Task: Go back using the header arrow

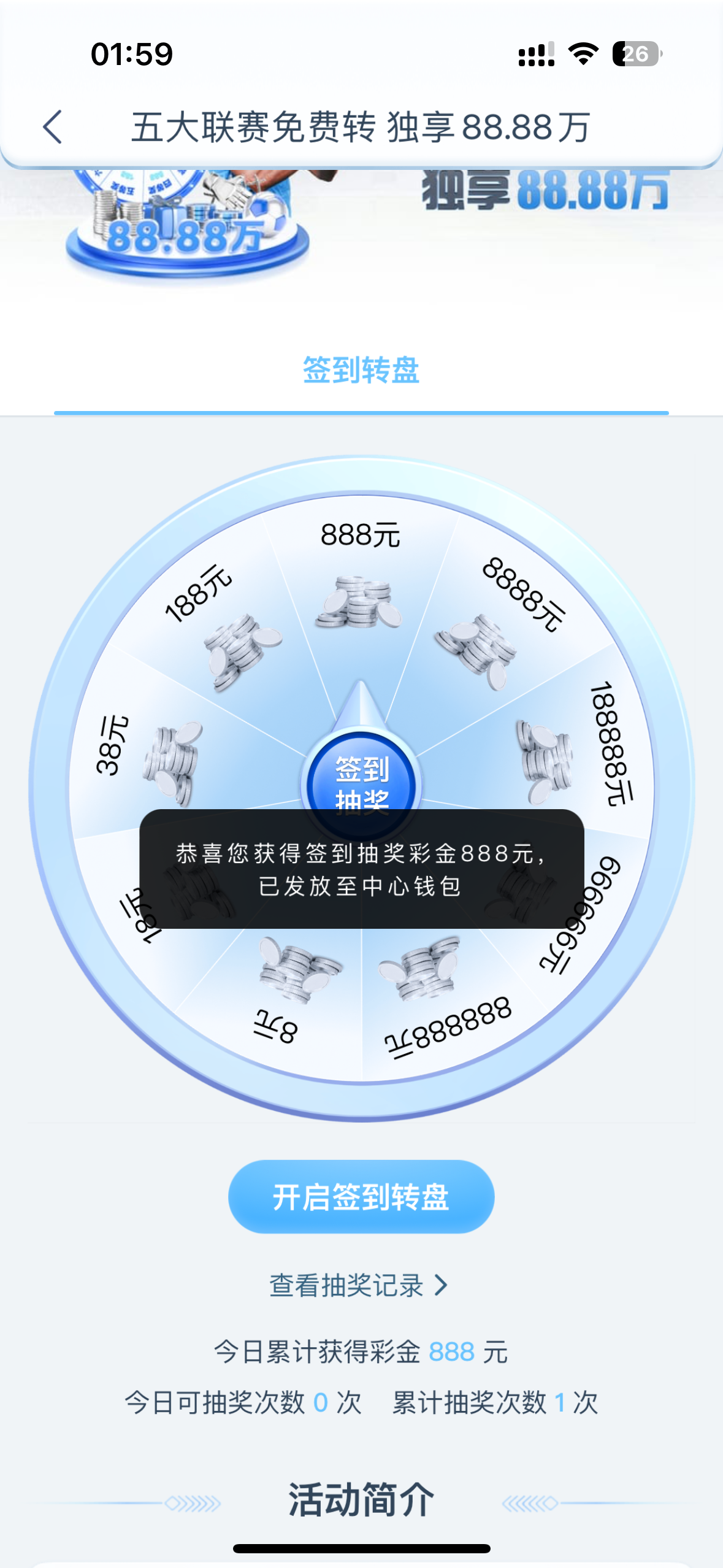Action: point(53,127)
